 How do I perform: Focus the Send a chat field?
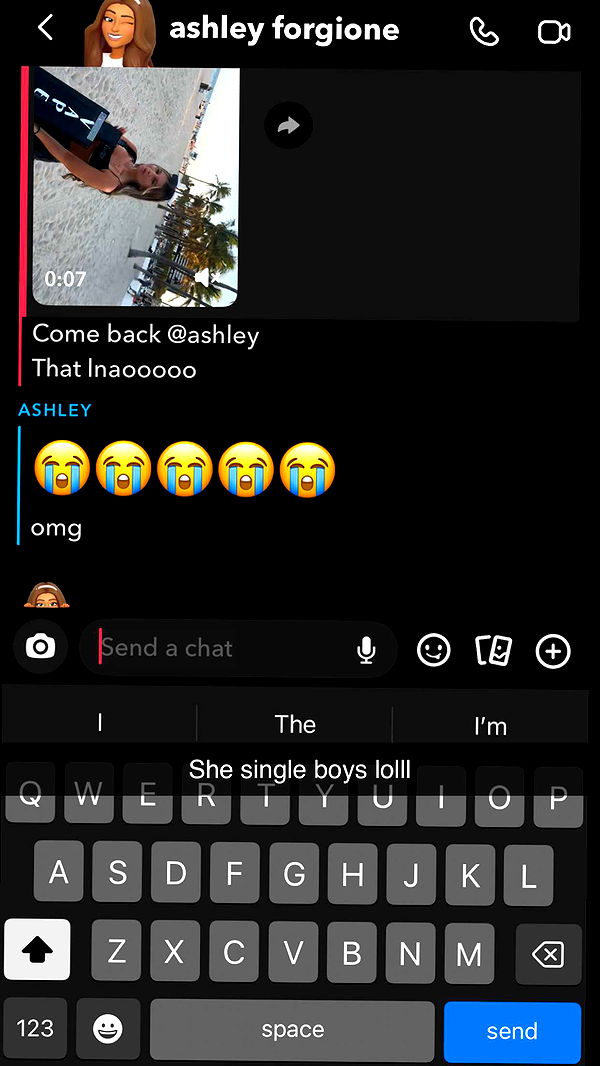click(x=220, y=649)
